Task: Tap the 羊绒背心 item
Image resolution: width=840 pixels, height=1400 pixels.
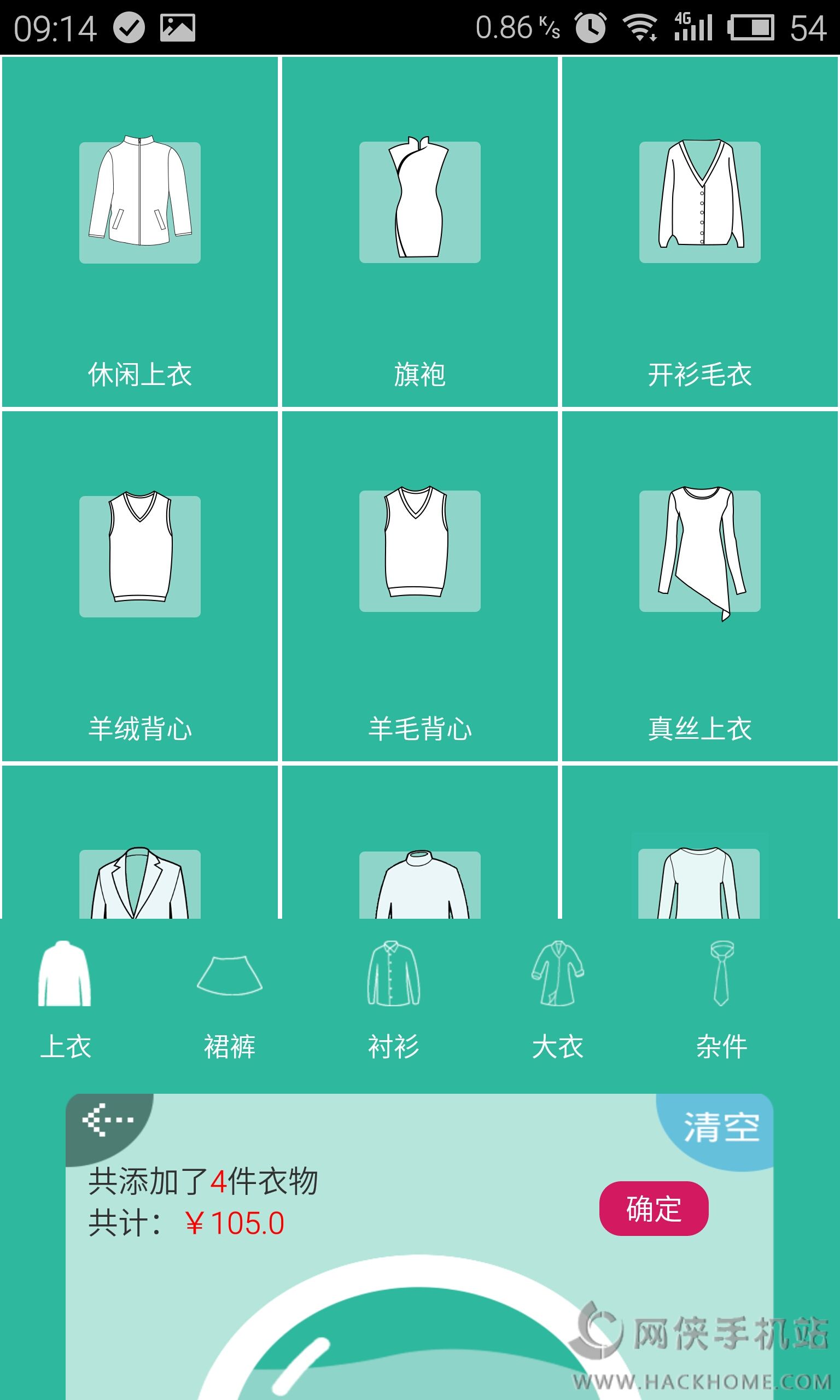Action: tap(140, 586)
